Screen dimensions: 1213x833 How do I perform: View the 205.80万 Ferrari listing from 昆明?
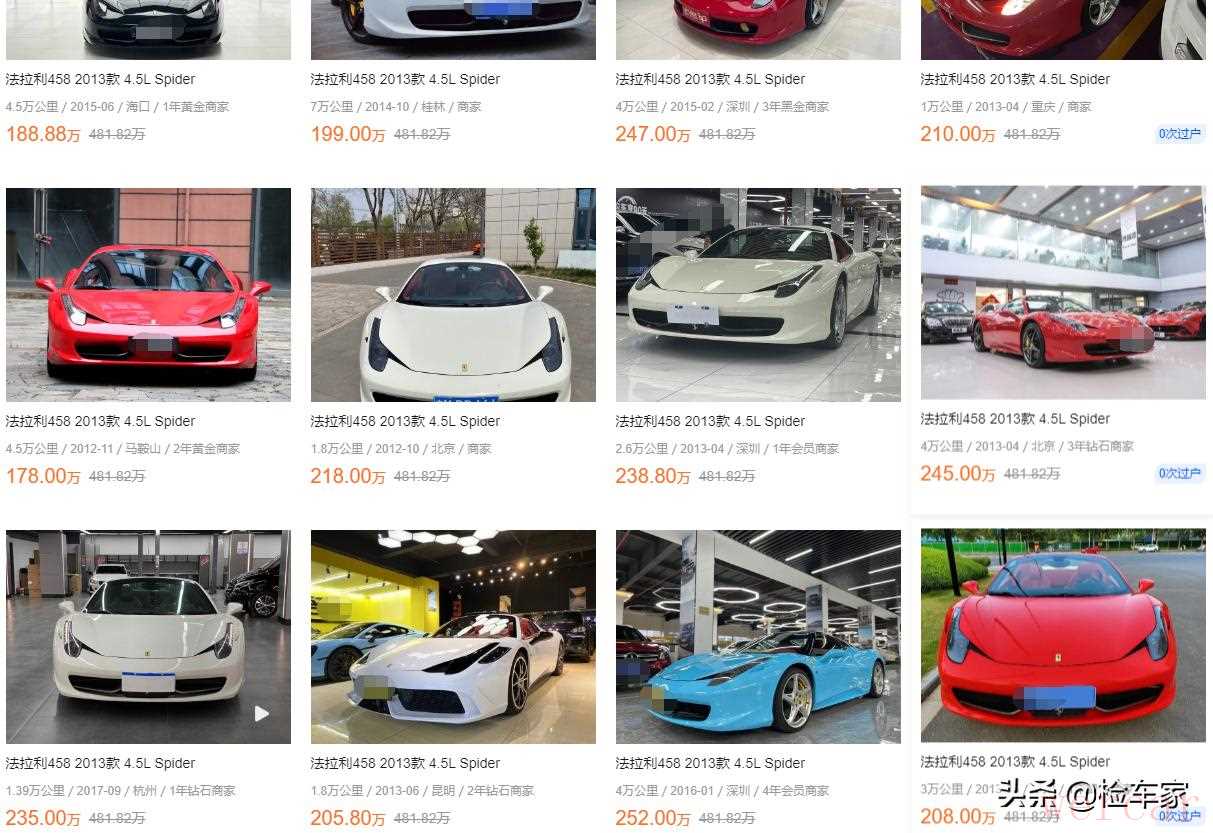tap(453, 637)
